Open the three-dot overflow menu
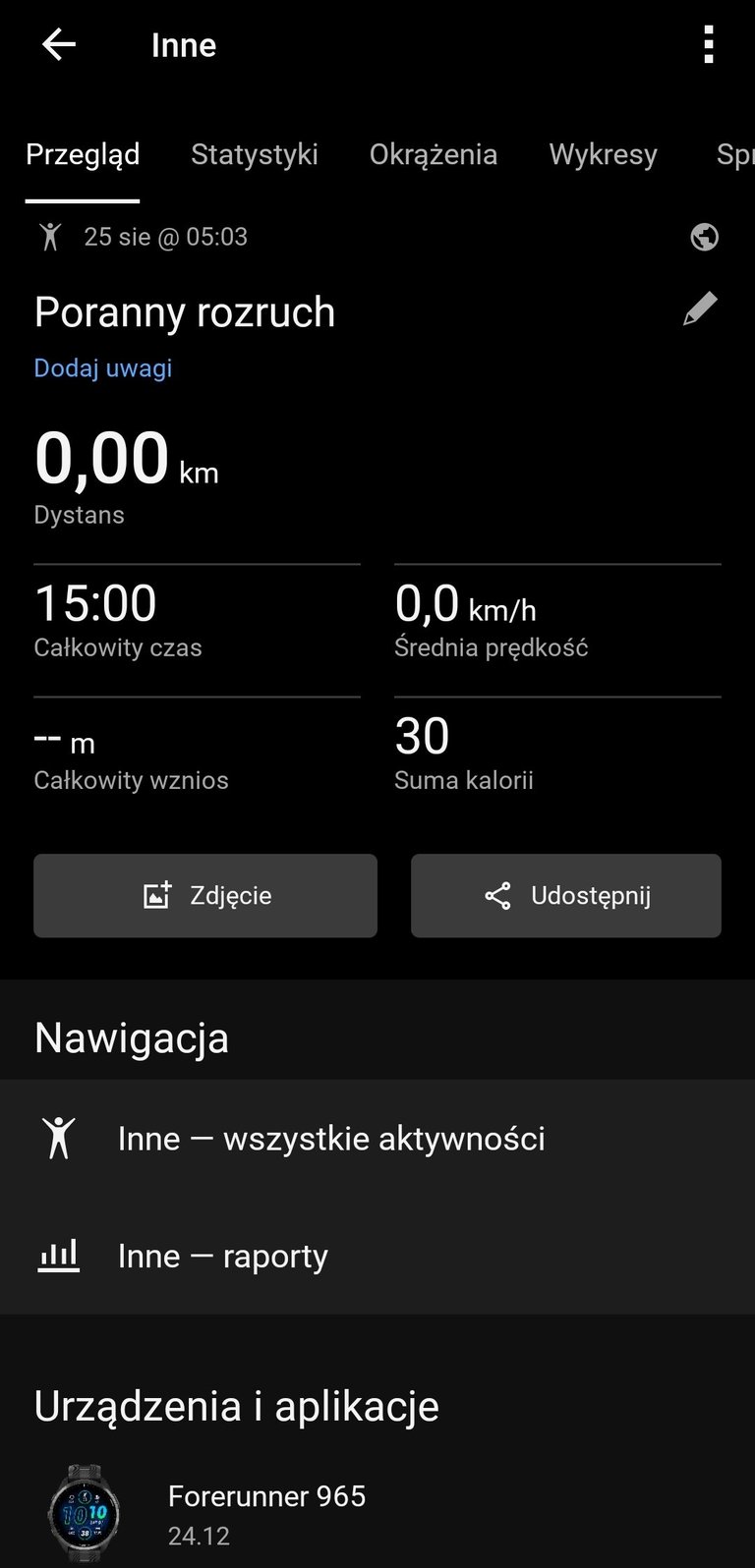755x1568 pixels. pos(709,45)
